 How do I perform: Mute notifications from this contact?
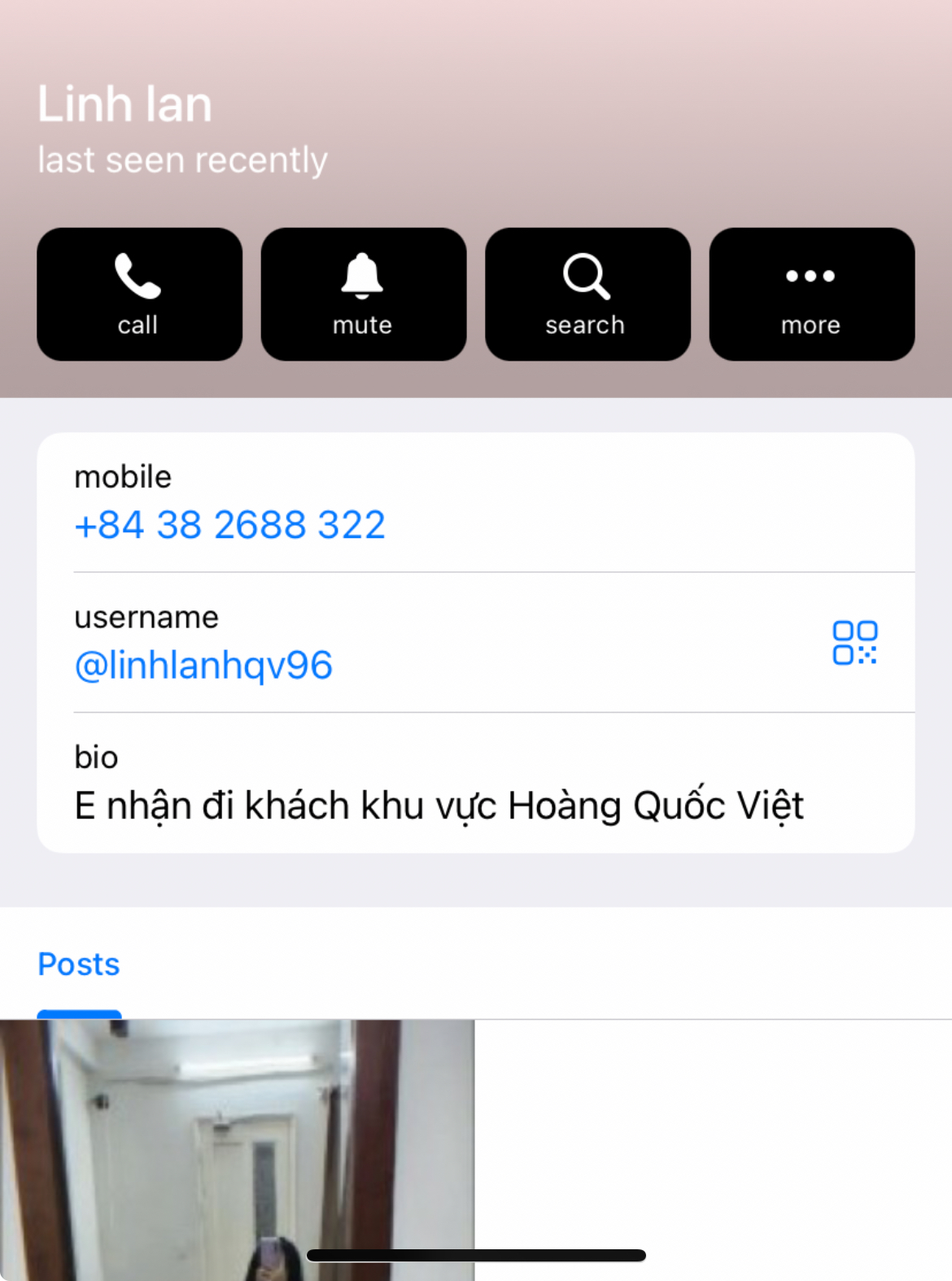[363, 294]
